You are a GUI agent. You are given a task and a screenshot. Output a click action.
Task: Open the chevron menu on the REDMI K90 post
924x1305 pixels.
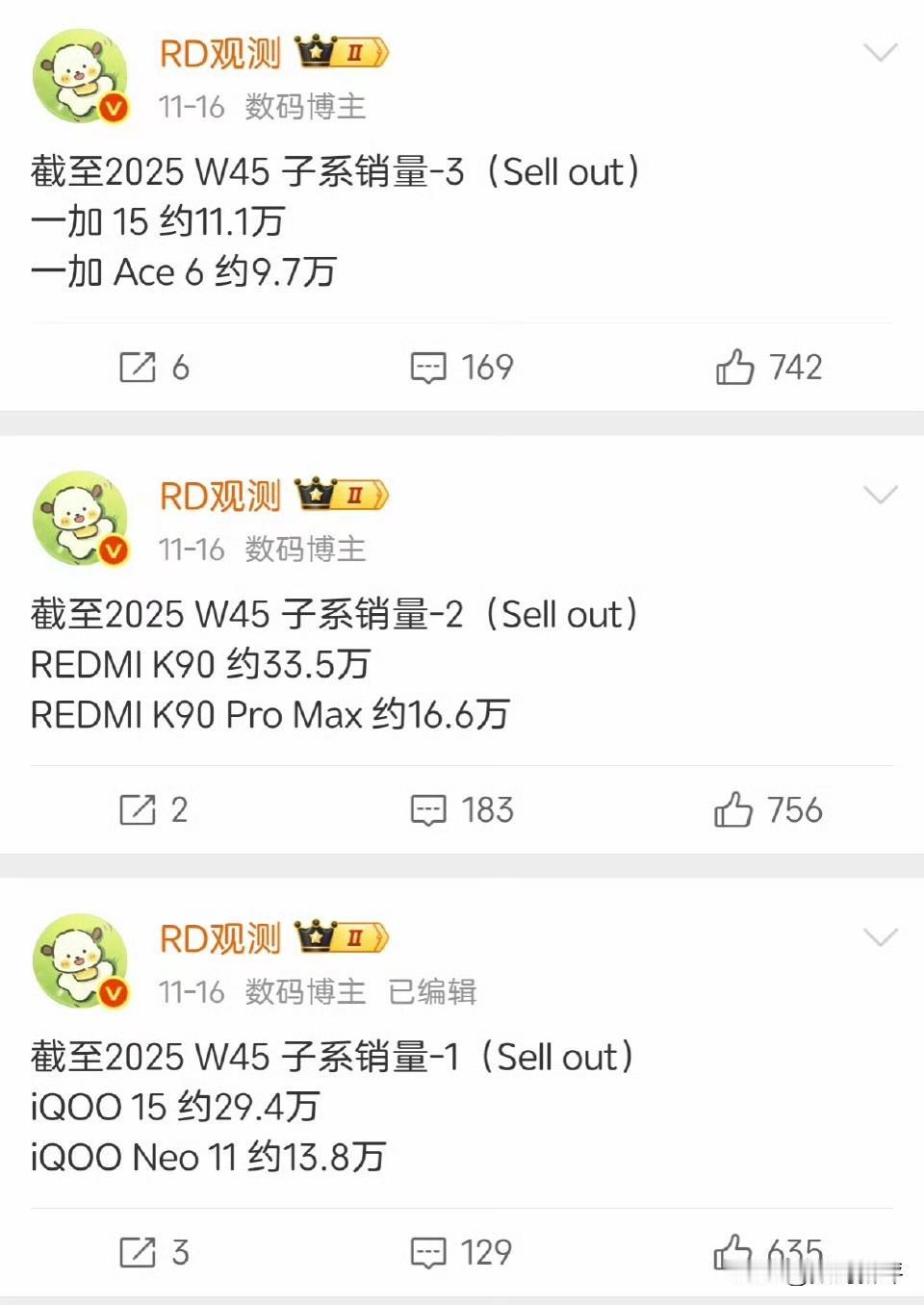click(x=881, y=497)
